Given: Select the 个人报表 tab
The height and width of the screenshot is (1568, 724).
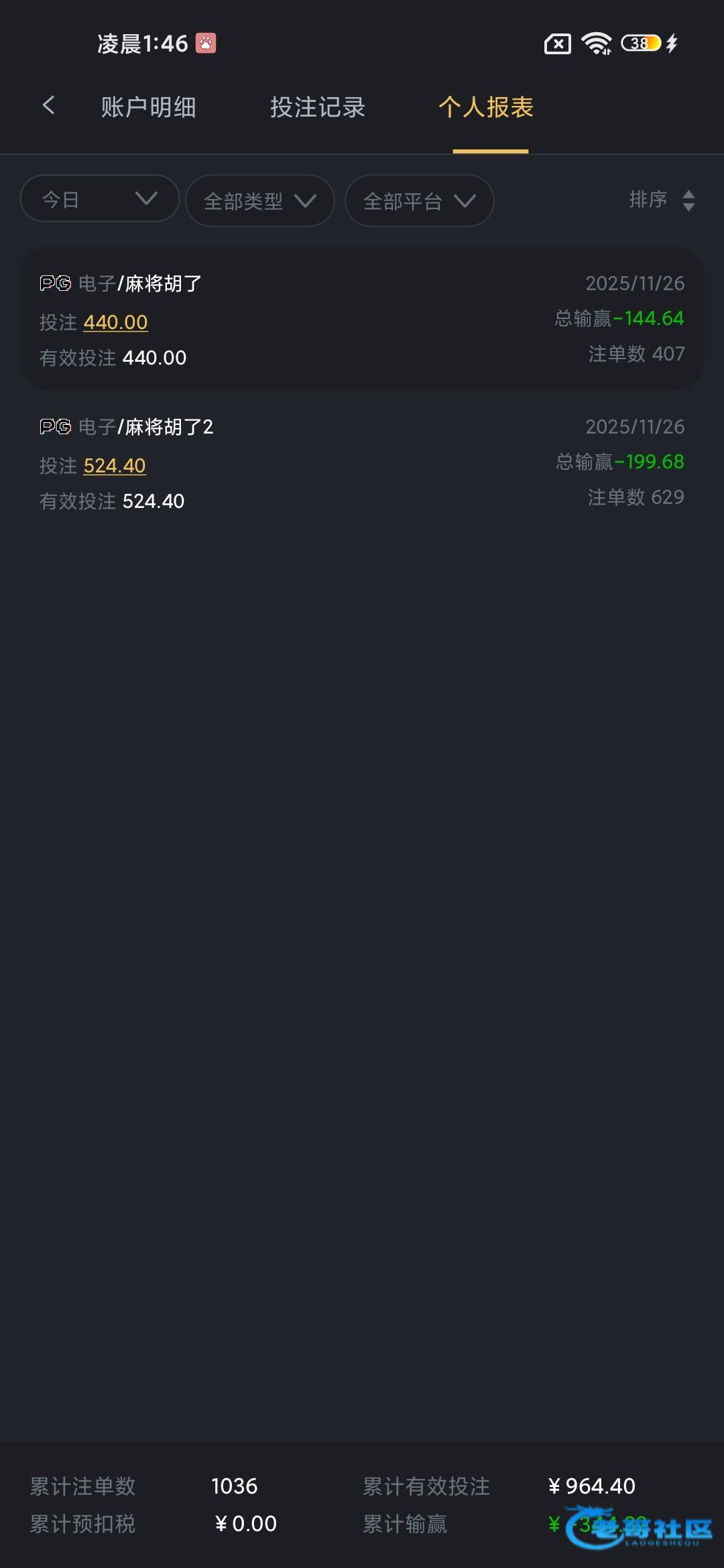Looking at the screenshot, I should [486, 107].
